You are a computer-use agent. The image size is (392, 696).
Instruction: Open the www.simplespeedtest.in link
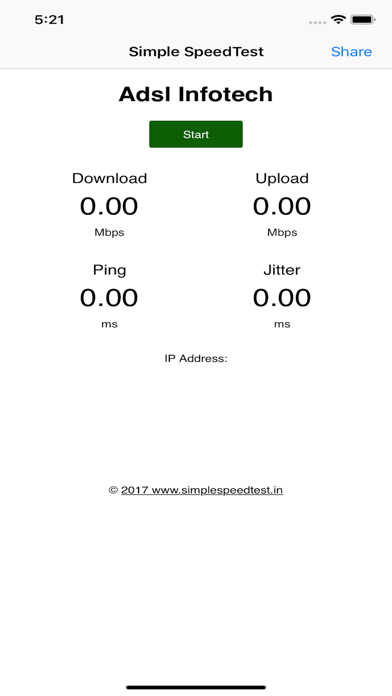point(202,490)
